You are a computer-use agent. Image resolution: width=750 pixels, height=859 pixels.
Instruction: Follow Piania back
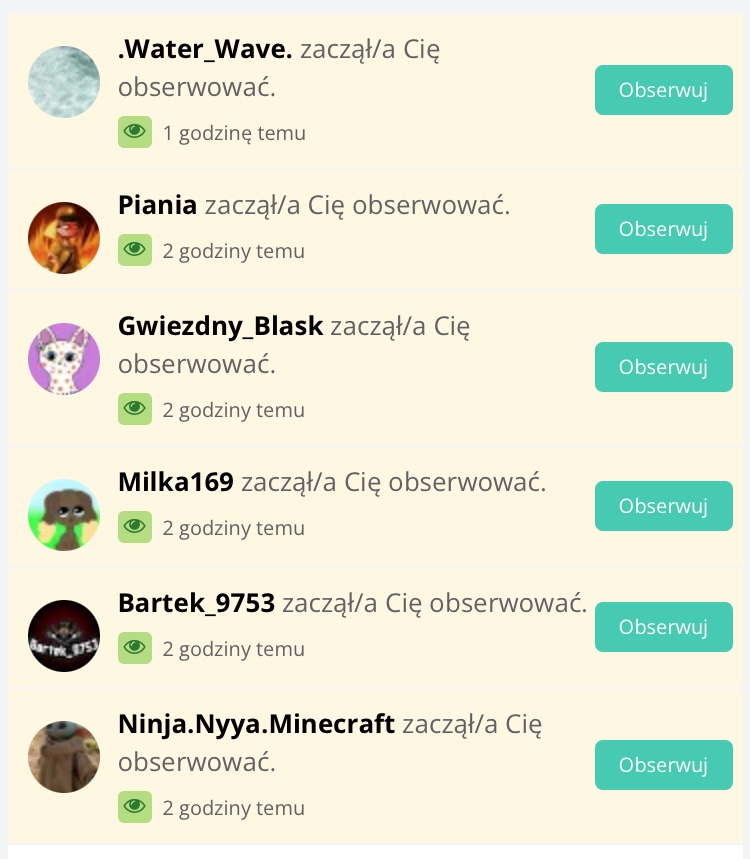663,229
